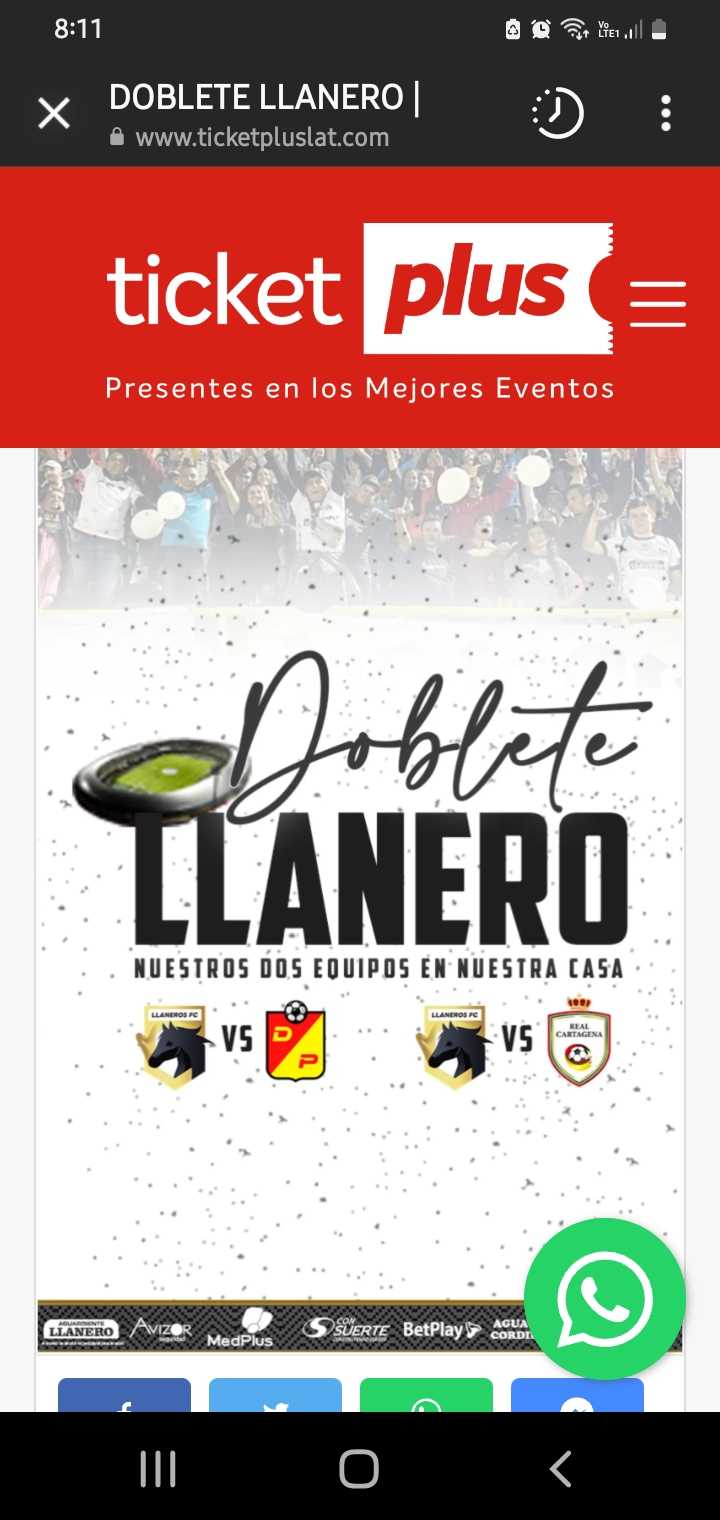The height and width of the screenshot is (1520, 720).
Task: Share this event via green WhatsApp button
Action: click(426, 1396)
